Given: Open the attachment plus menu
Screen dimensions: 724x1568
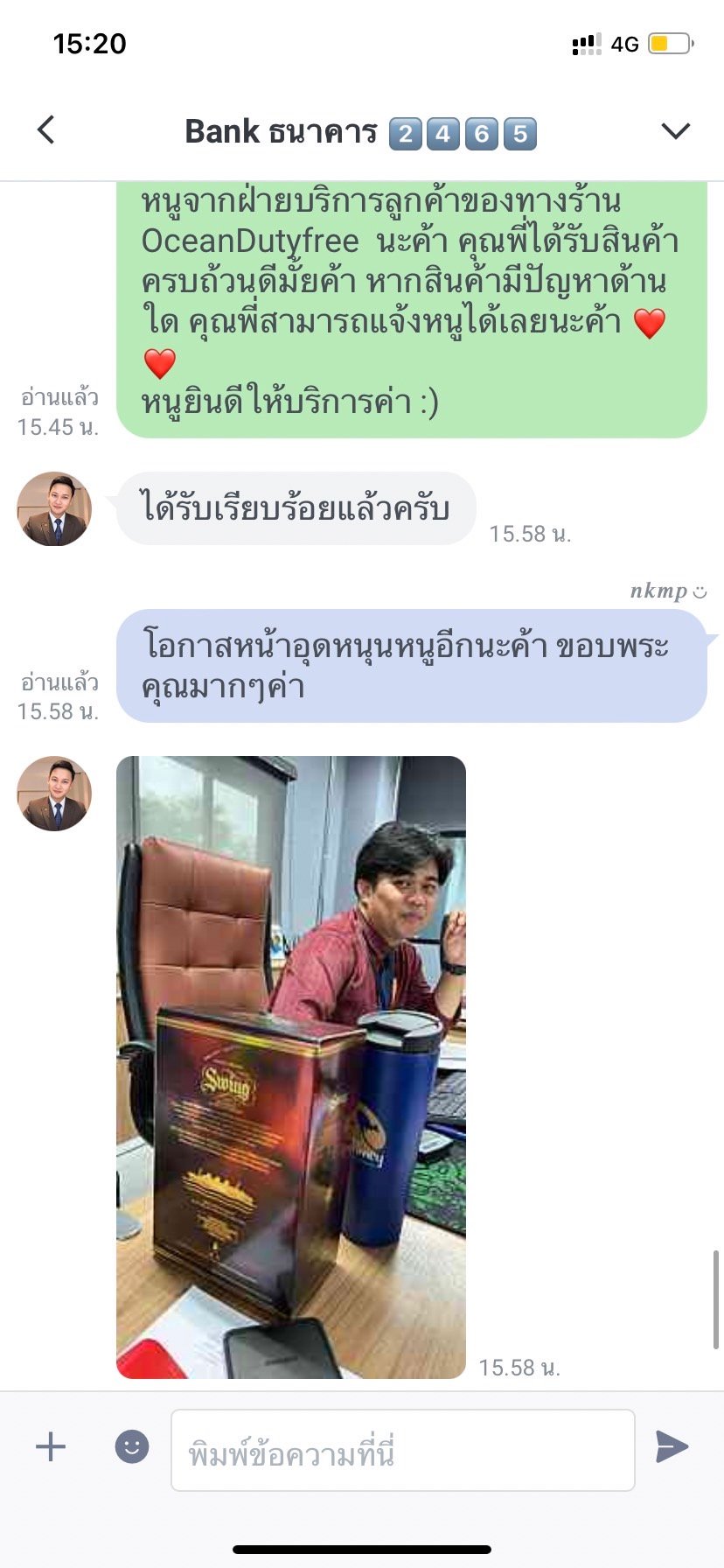Looking at the screenshot, I should (x=51, y=1446).
